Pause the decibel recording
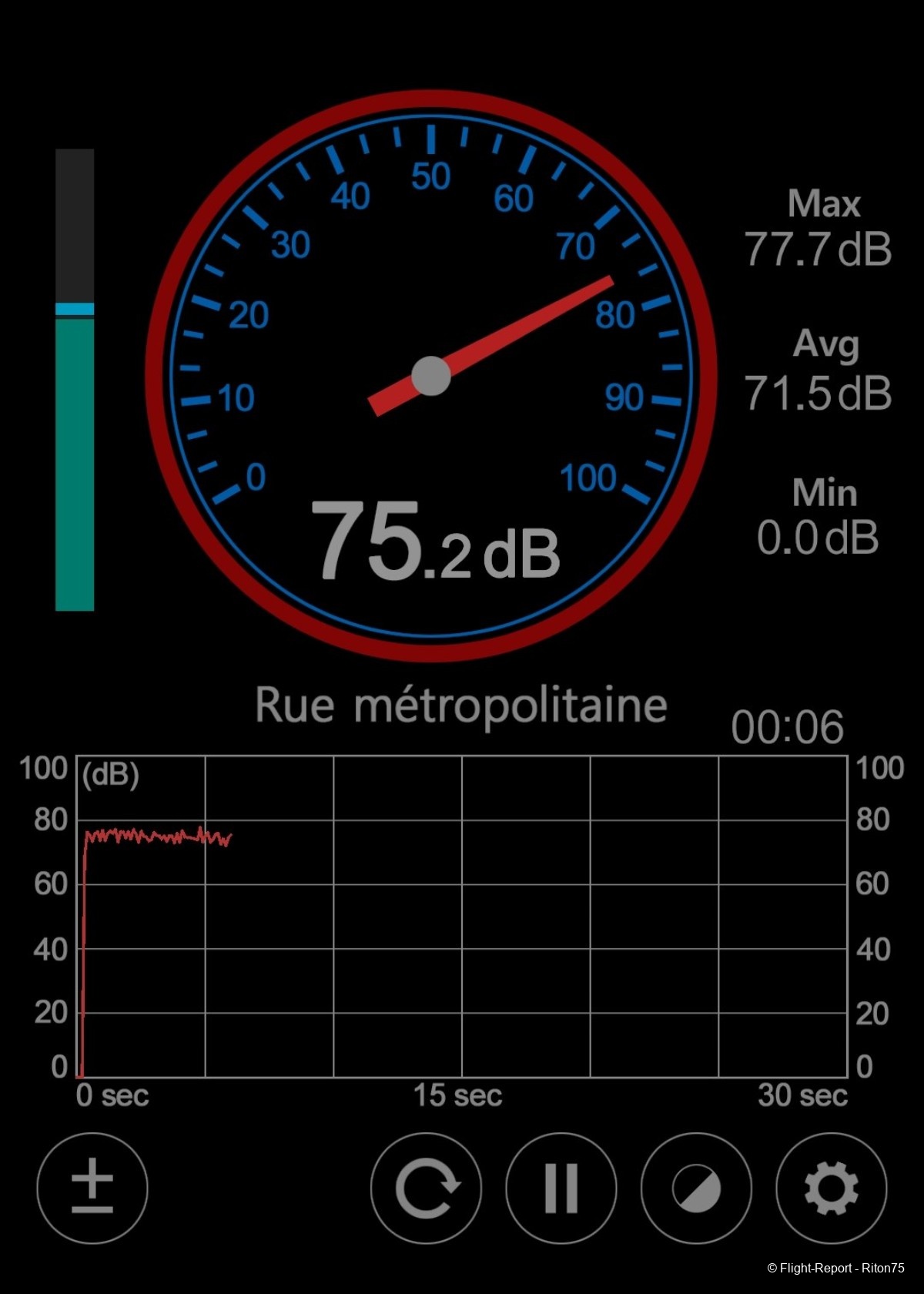The image size is (924, 1294). (561, 1188)
